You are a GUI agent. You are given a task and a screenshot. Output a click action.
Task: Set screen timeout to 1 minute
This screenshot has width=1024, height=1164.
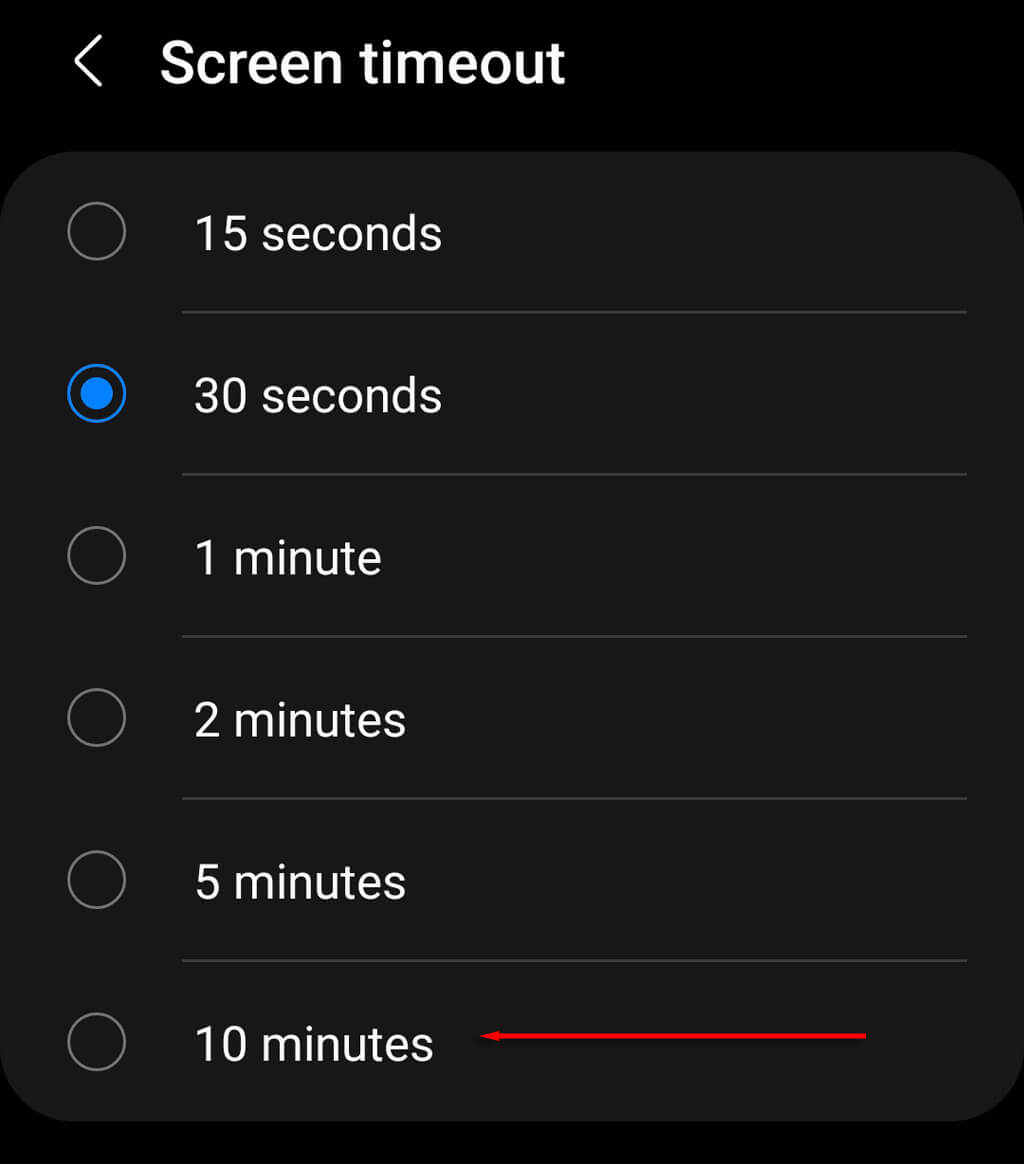point(96,556)
